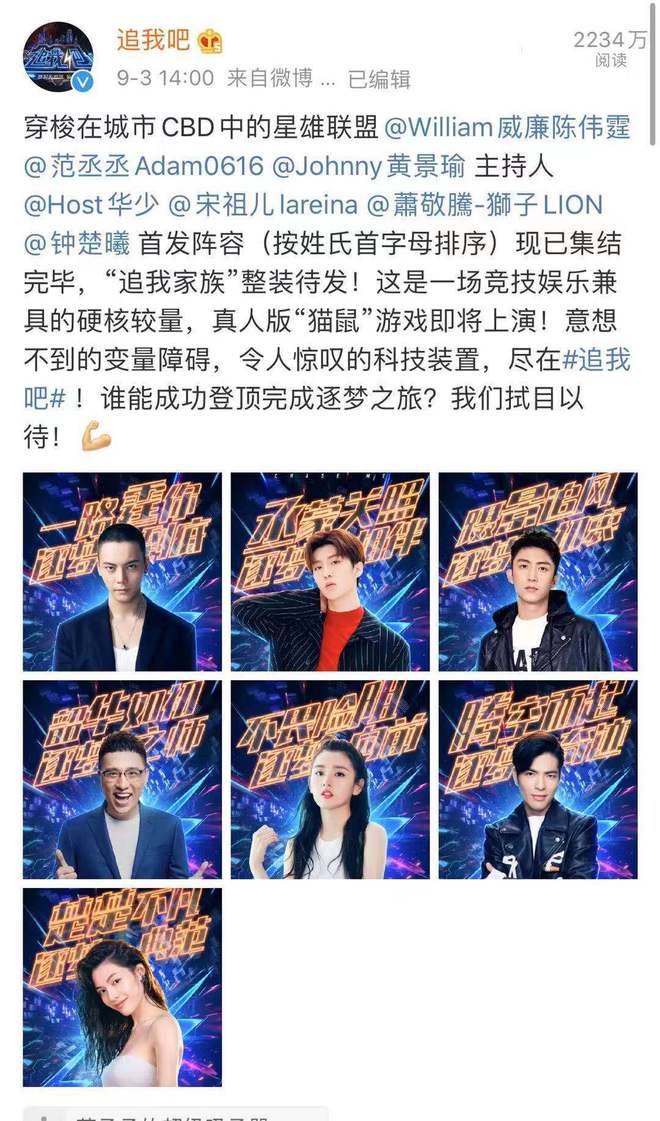This screenshot has width=660, height=1121.
Task: Open the 追我吧 account name
Action: (153, 41)
